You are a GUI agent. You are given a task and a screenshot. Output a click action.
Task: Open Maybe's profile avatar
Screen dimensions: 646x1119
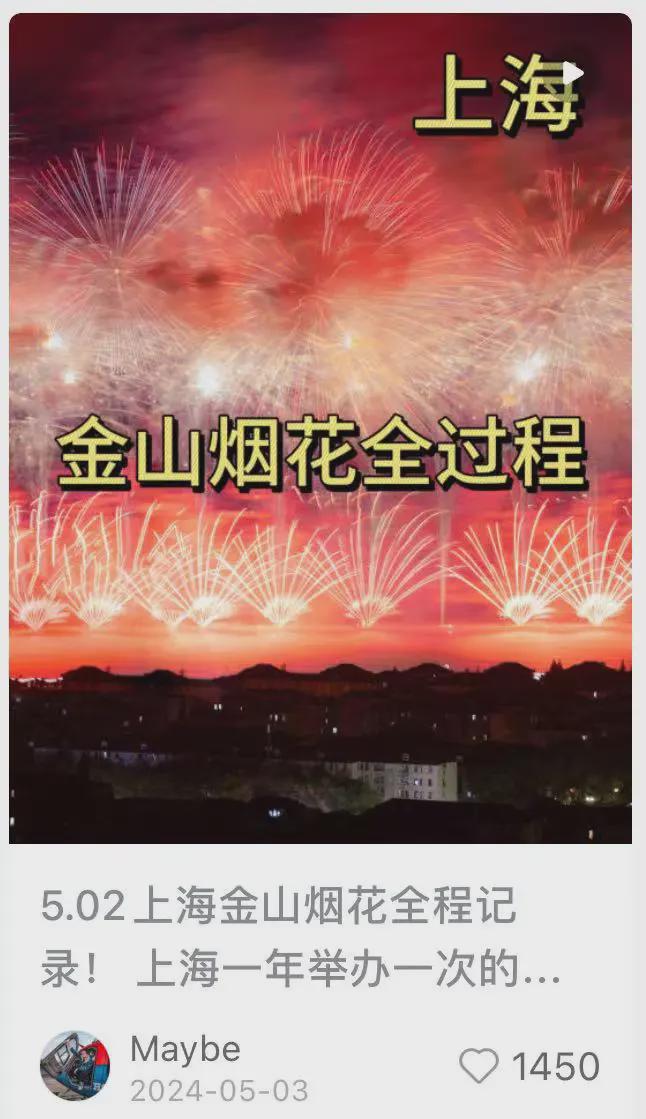pos(74,1066)
